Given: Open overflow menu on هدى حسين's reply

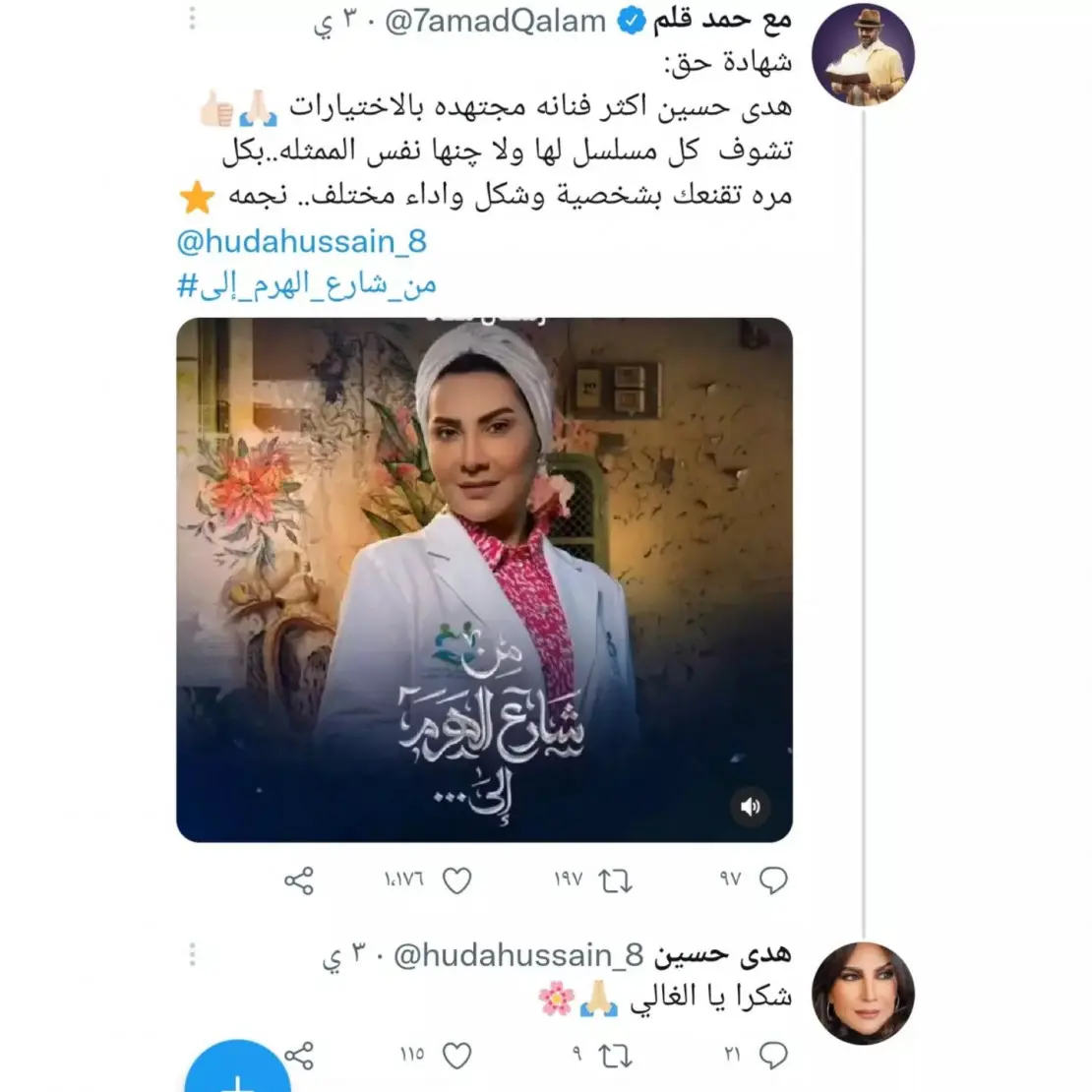Looking at the screenshot, I should (192, 953).
